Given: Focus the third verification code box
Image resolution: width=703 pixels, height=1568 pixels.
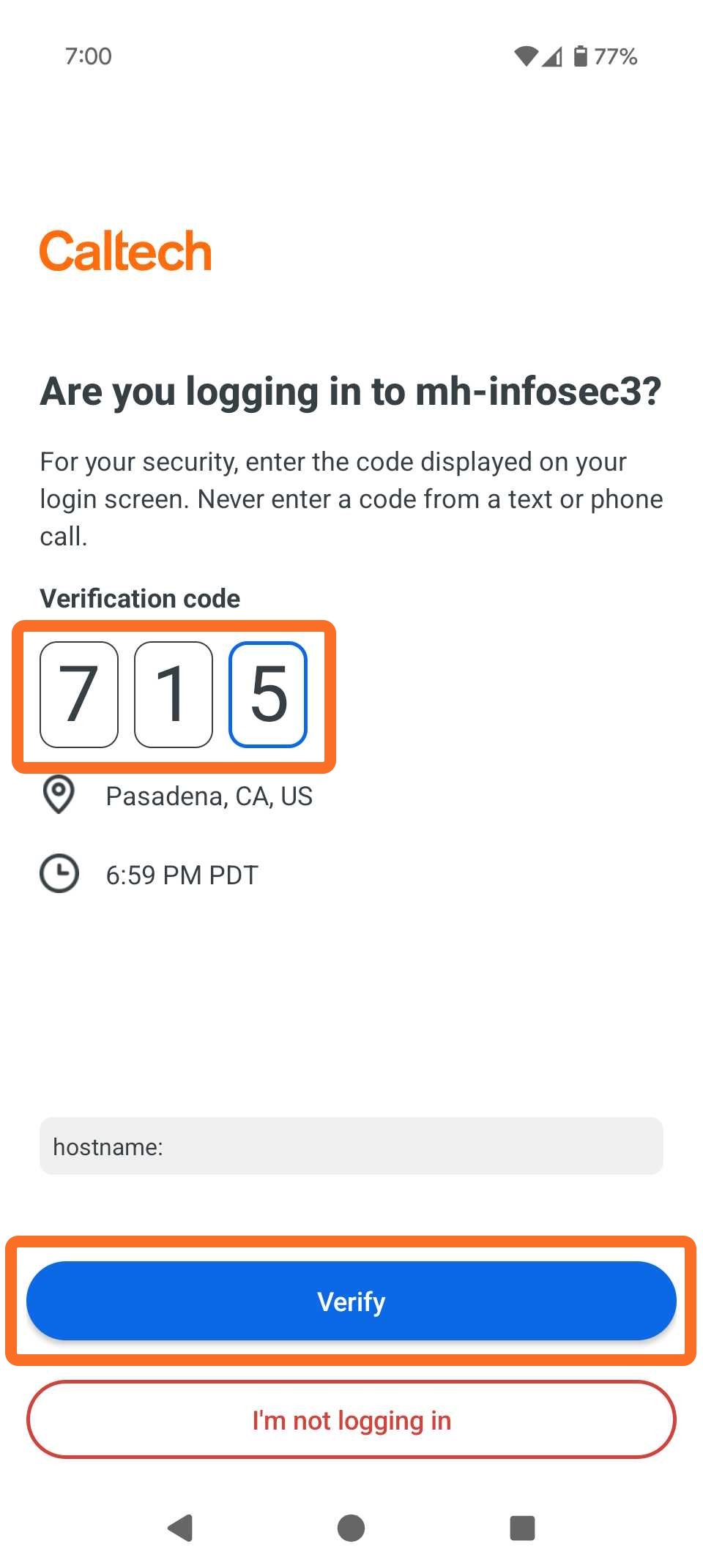Looking at the screenshot, I should tap(268, 694).
